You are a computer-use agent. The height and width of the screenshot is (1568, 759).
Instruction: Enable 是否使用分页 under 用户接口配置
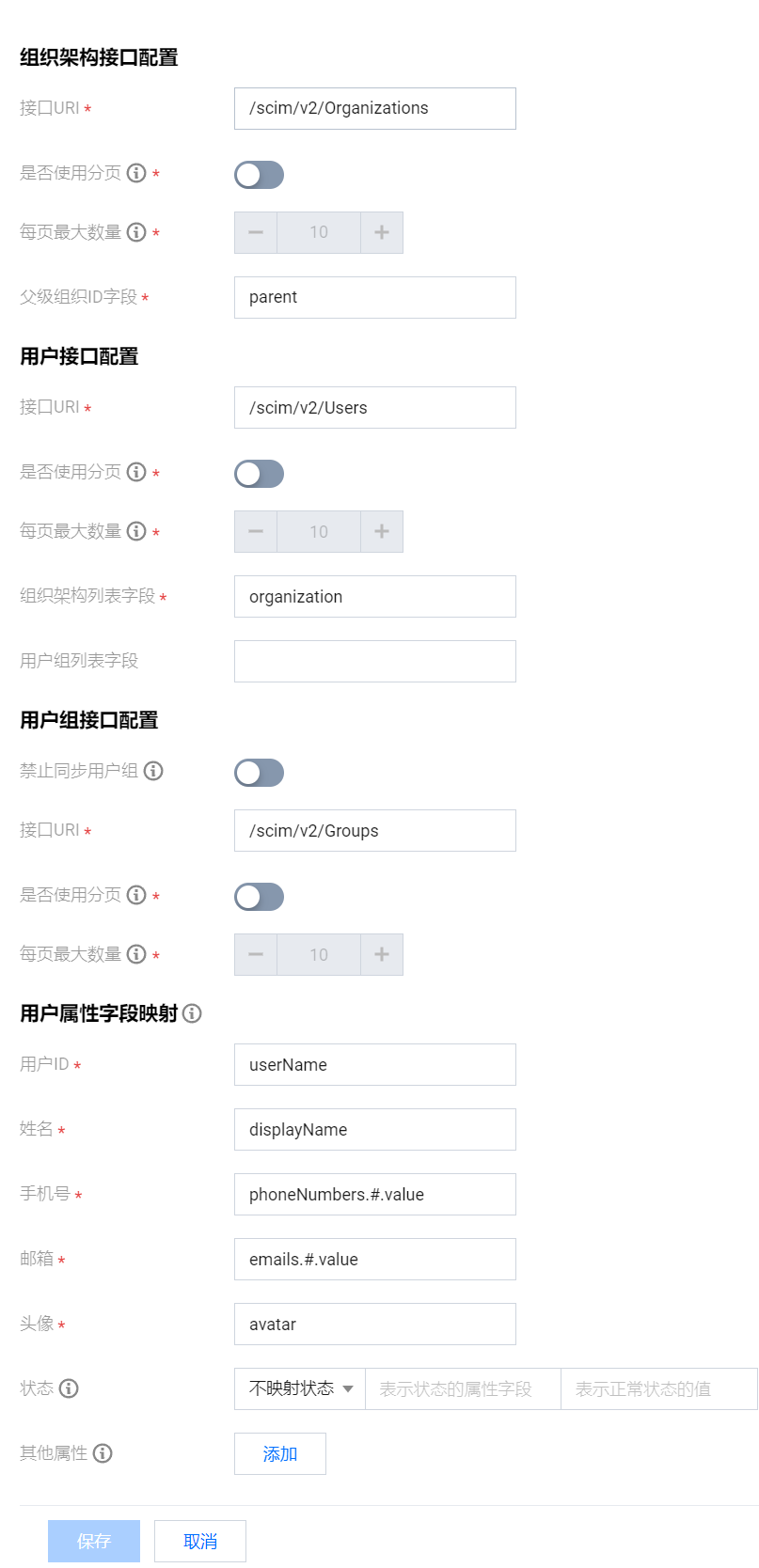coord(259,474)
